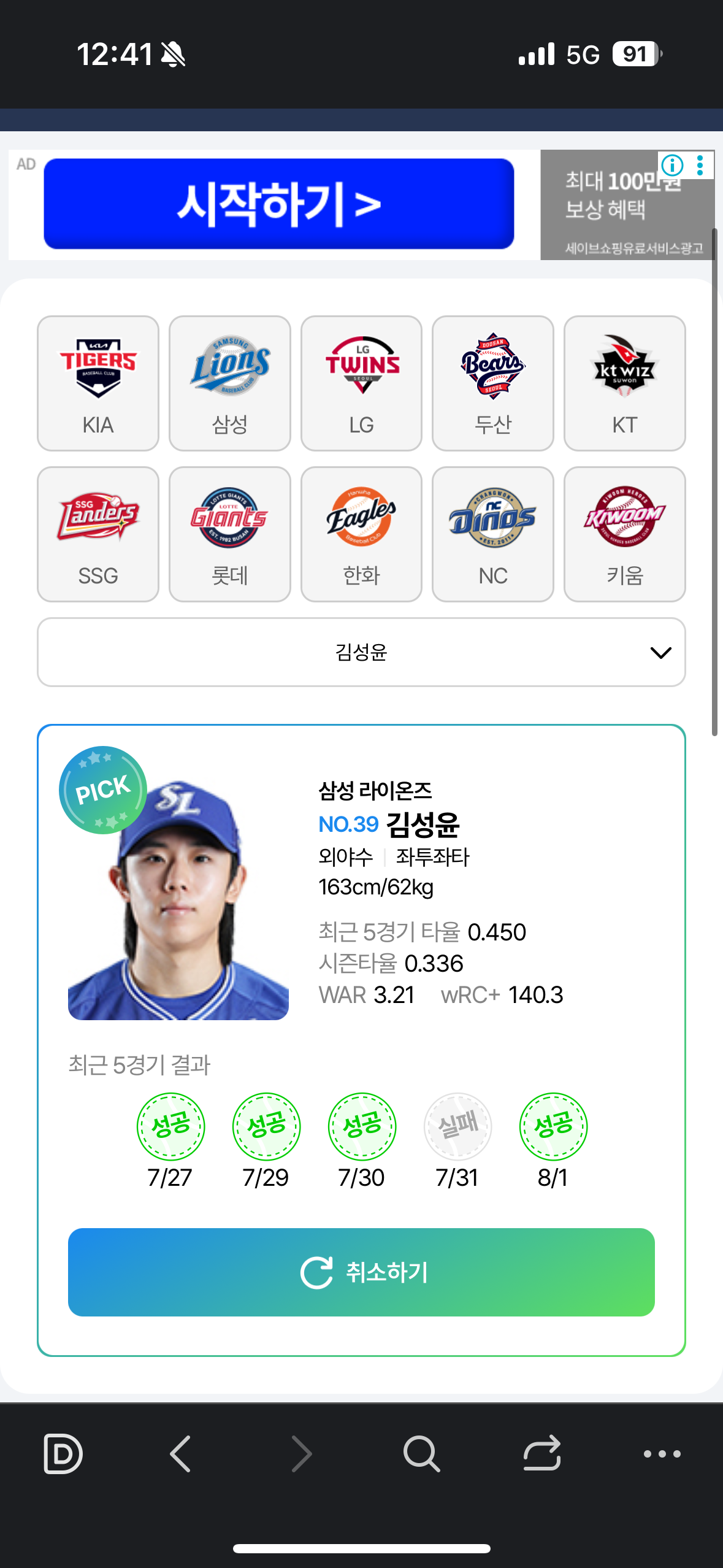
Task: Pick the 두산 Bears team
Action: (x=492, y=383)
